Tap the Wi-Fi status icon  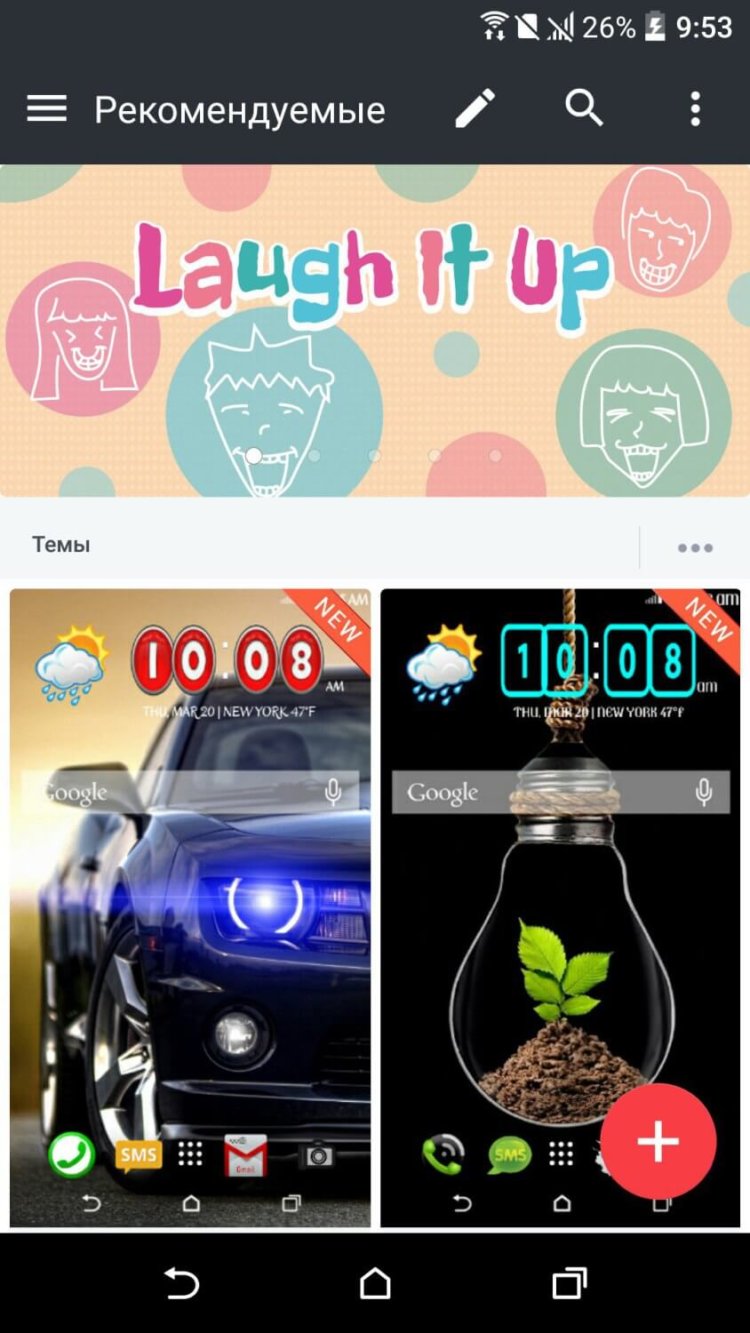pos(495,26)
